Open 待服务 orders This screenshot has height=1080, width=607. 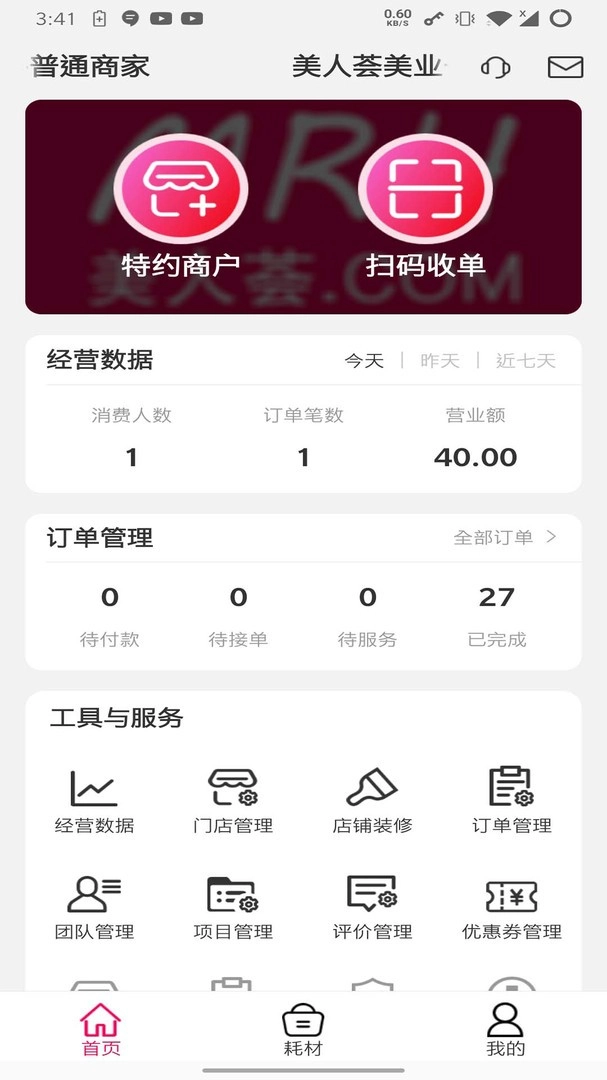coord(367,615)
